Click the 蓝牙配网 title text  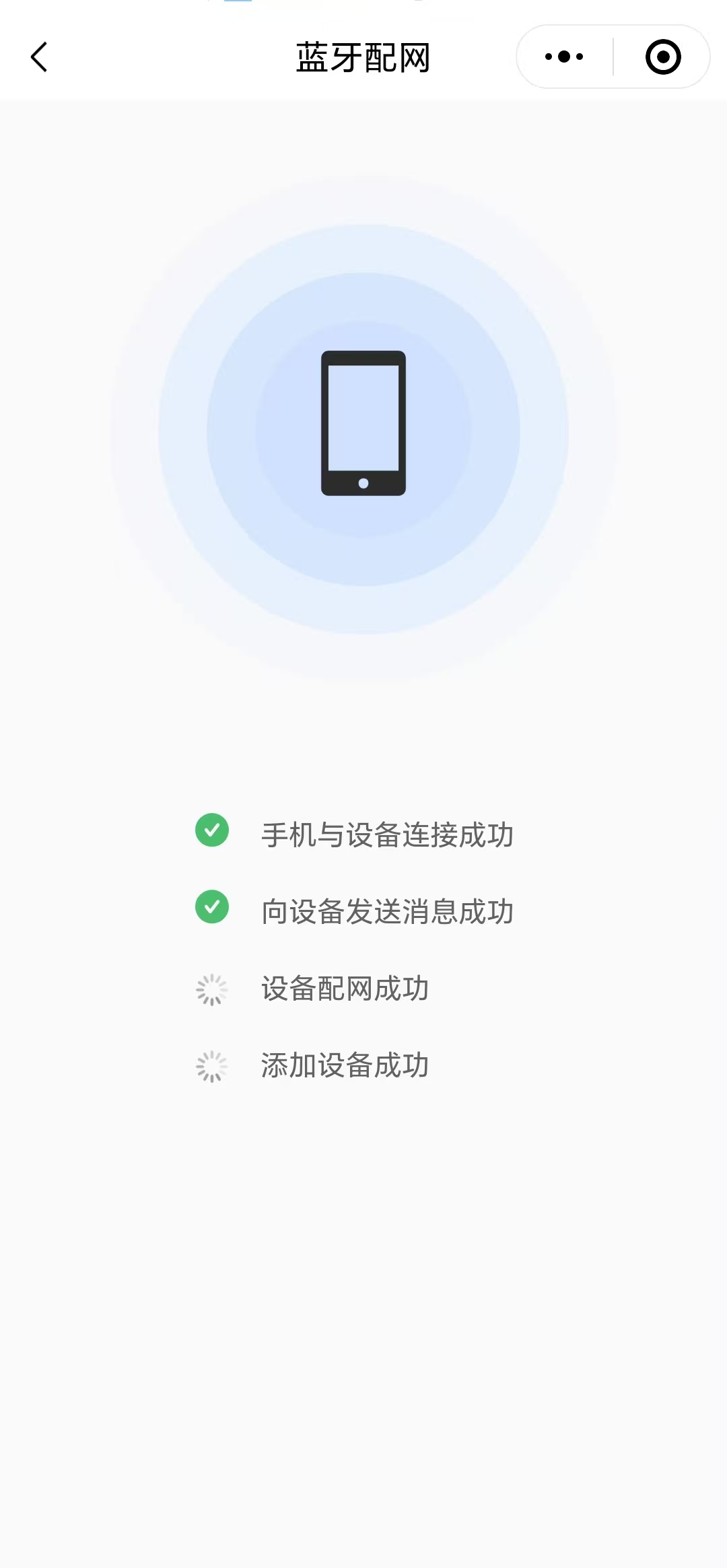363,57
